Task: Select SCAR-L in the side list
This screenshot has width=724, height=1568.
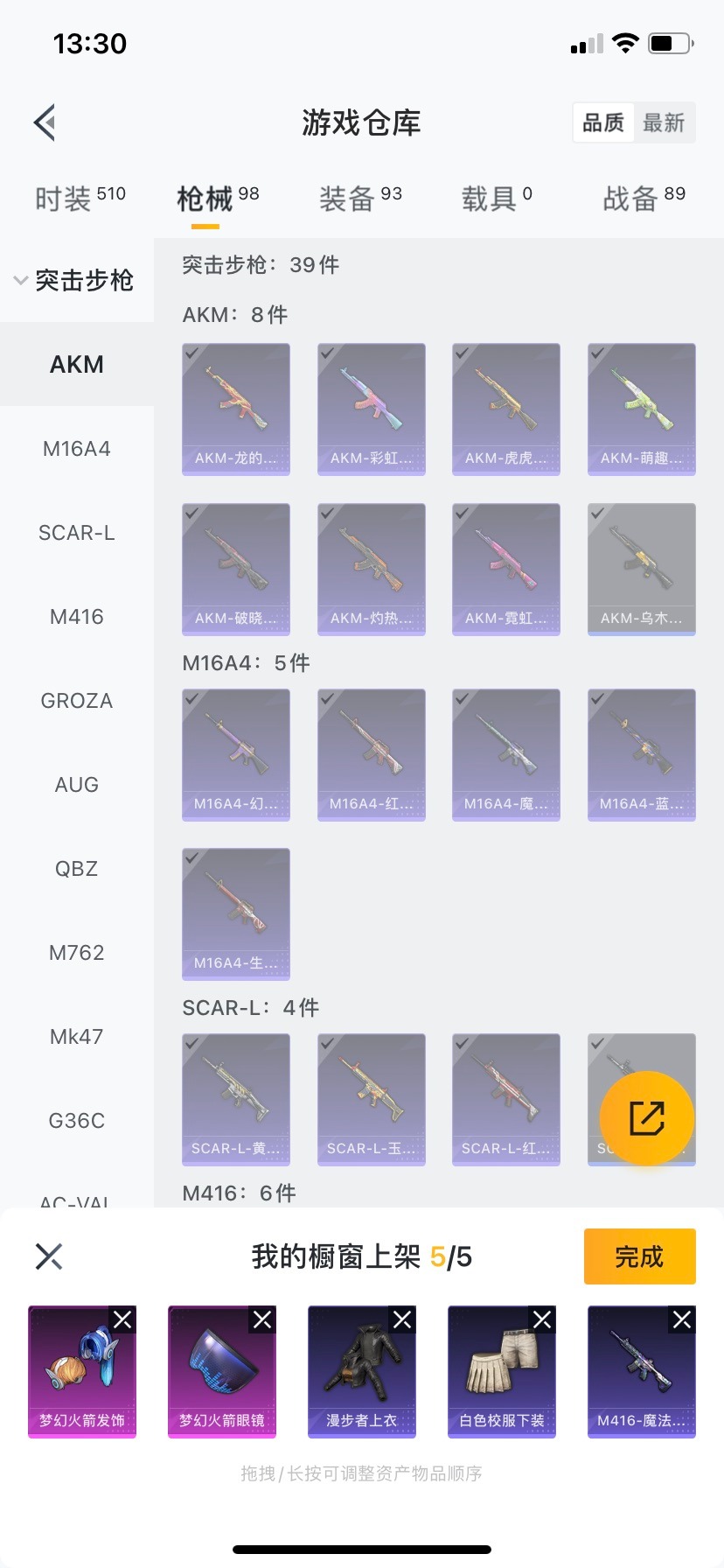Action: [x=77, y=533]
